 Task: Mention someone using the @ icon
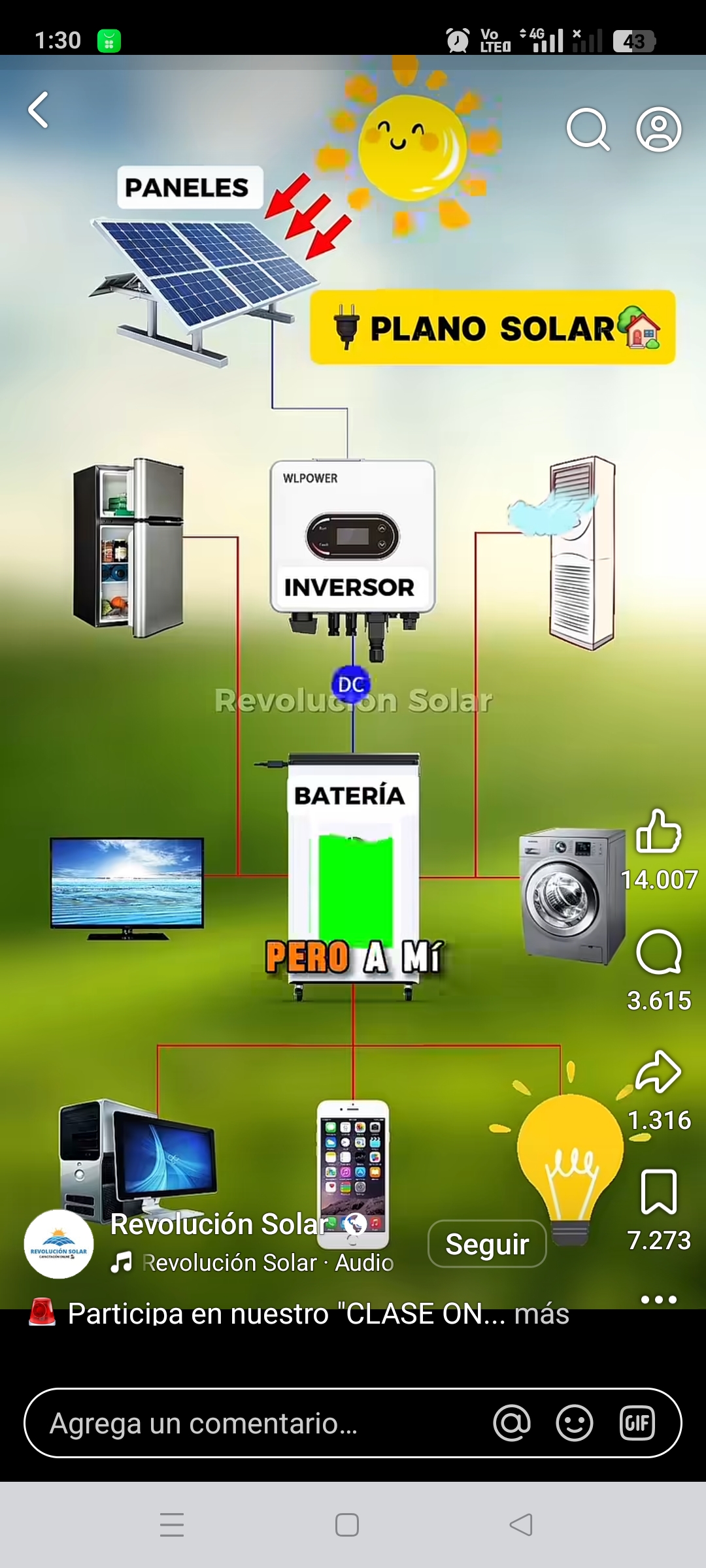(512, 1423)
